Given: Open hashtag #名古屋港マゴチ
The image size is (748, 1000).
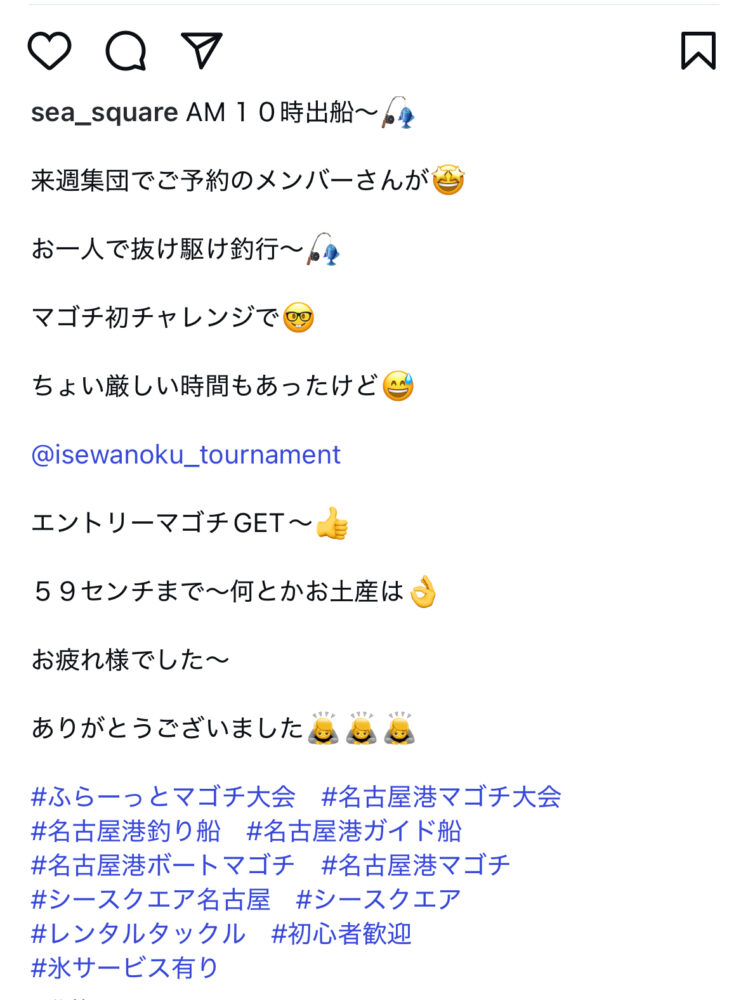Looking at the screenshot, I should pyautogui.click(x=416, y=865).
